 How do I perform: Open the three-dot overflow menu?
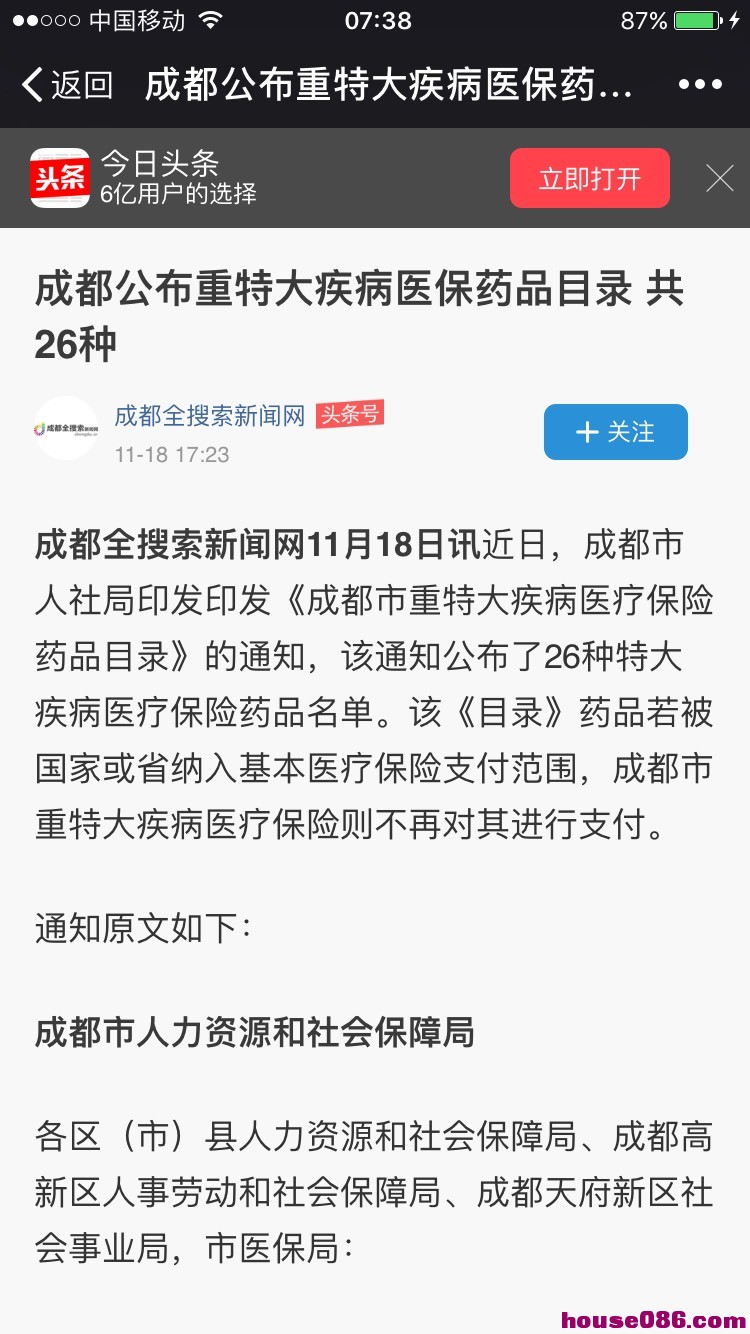tap(700, 86)
